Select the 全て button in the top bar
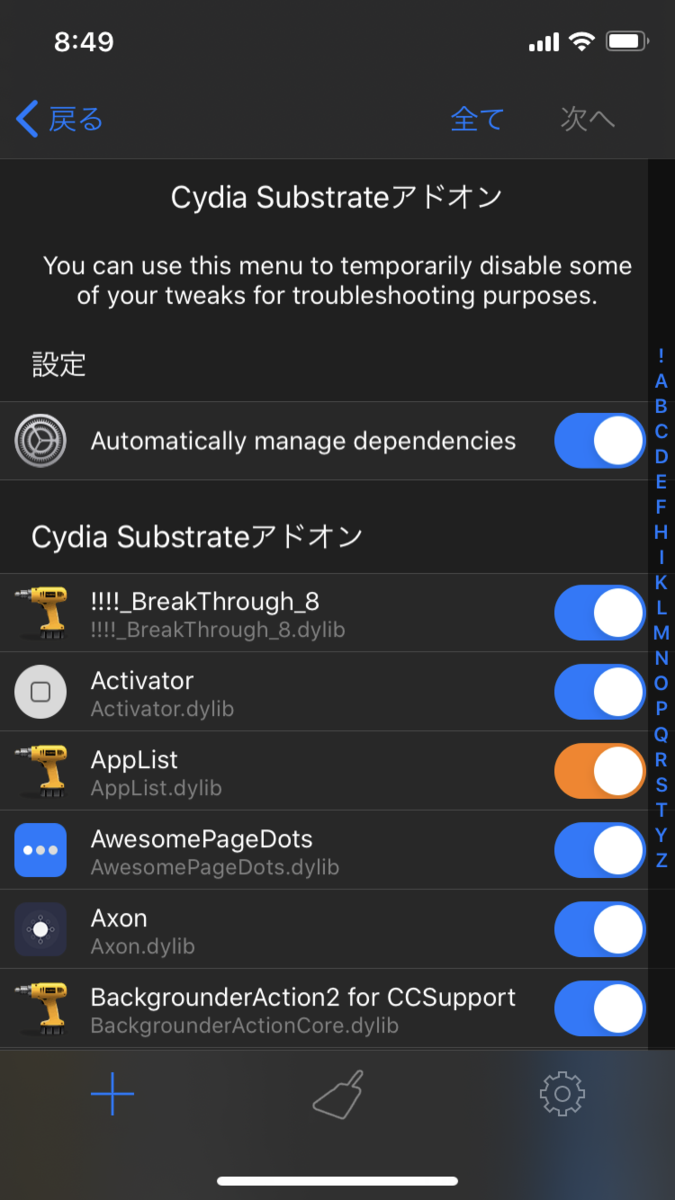This screenshot has width=675, height=1200. tap(477, 120)
